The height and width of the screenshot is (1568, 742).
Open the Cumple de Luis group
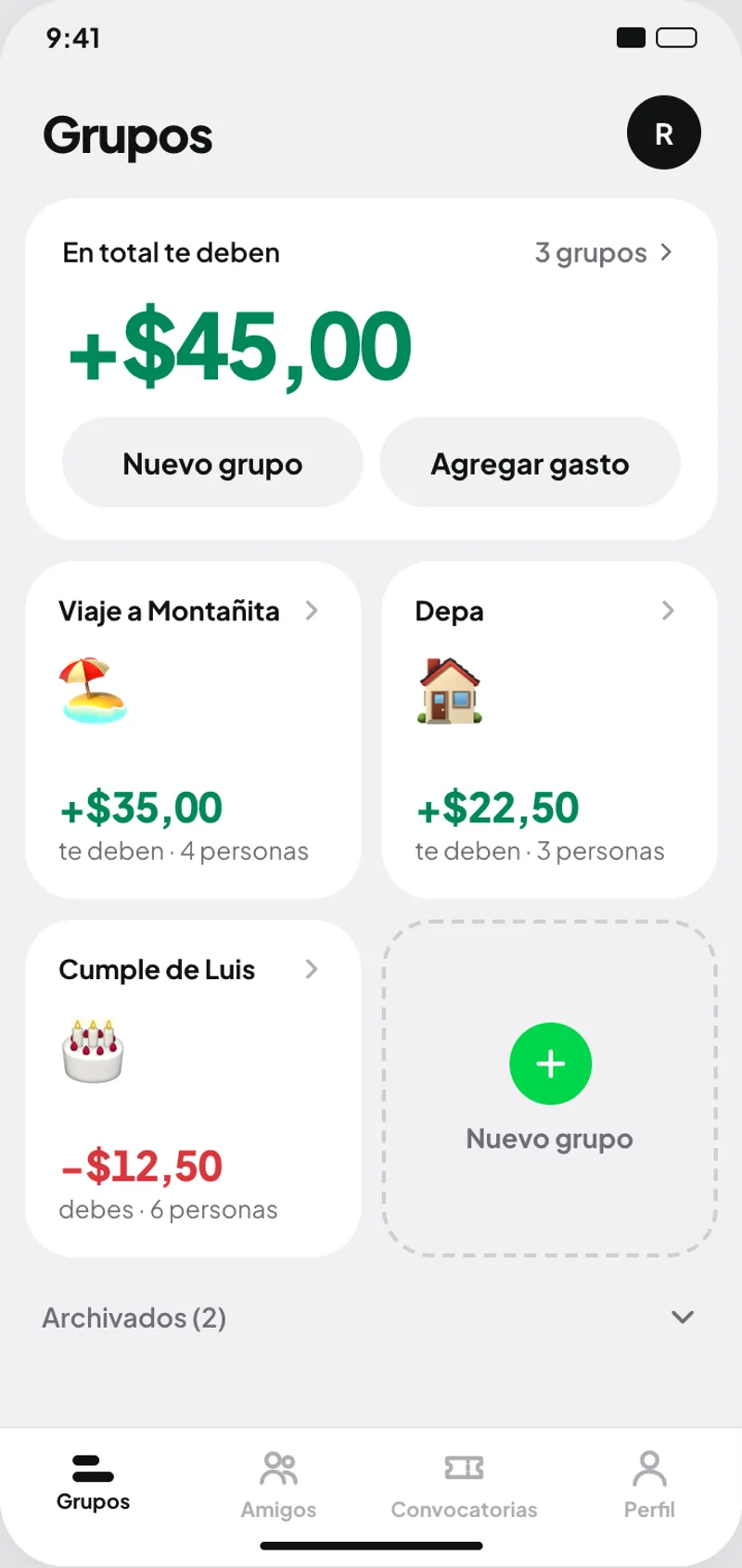[x=193, y=1089]
